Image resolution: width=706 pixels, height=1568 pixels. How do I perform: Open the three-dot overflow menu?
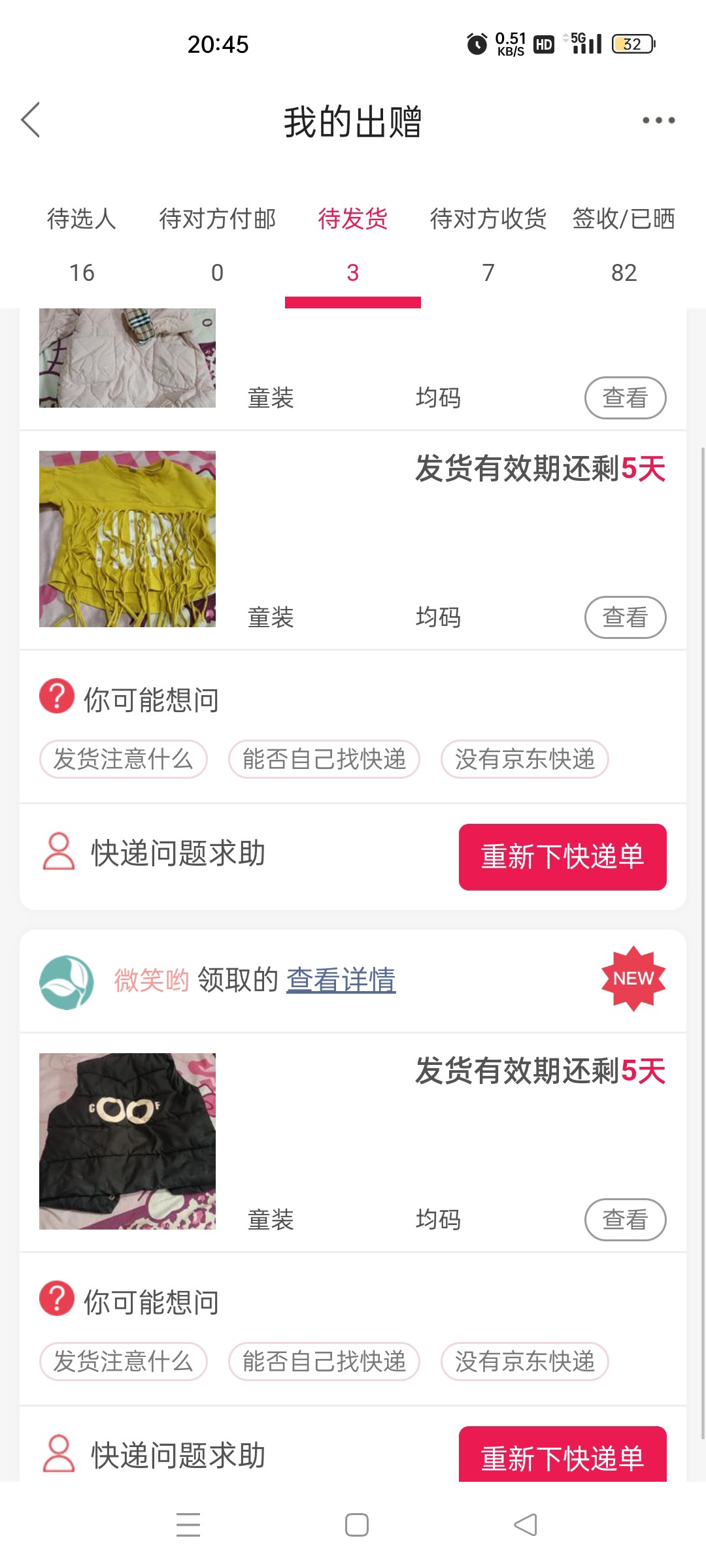pos(658,120)
